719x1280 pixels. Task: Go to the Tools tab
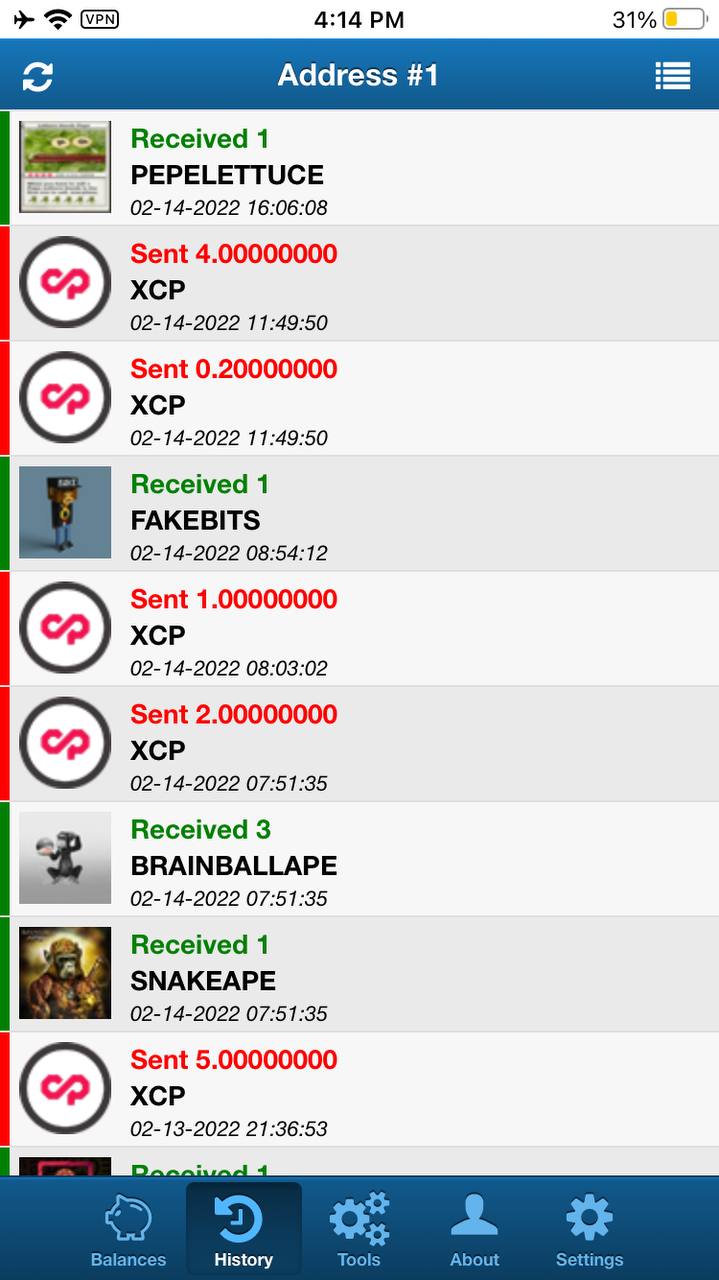pyautogui.click(x=359, y=1230)
